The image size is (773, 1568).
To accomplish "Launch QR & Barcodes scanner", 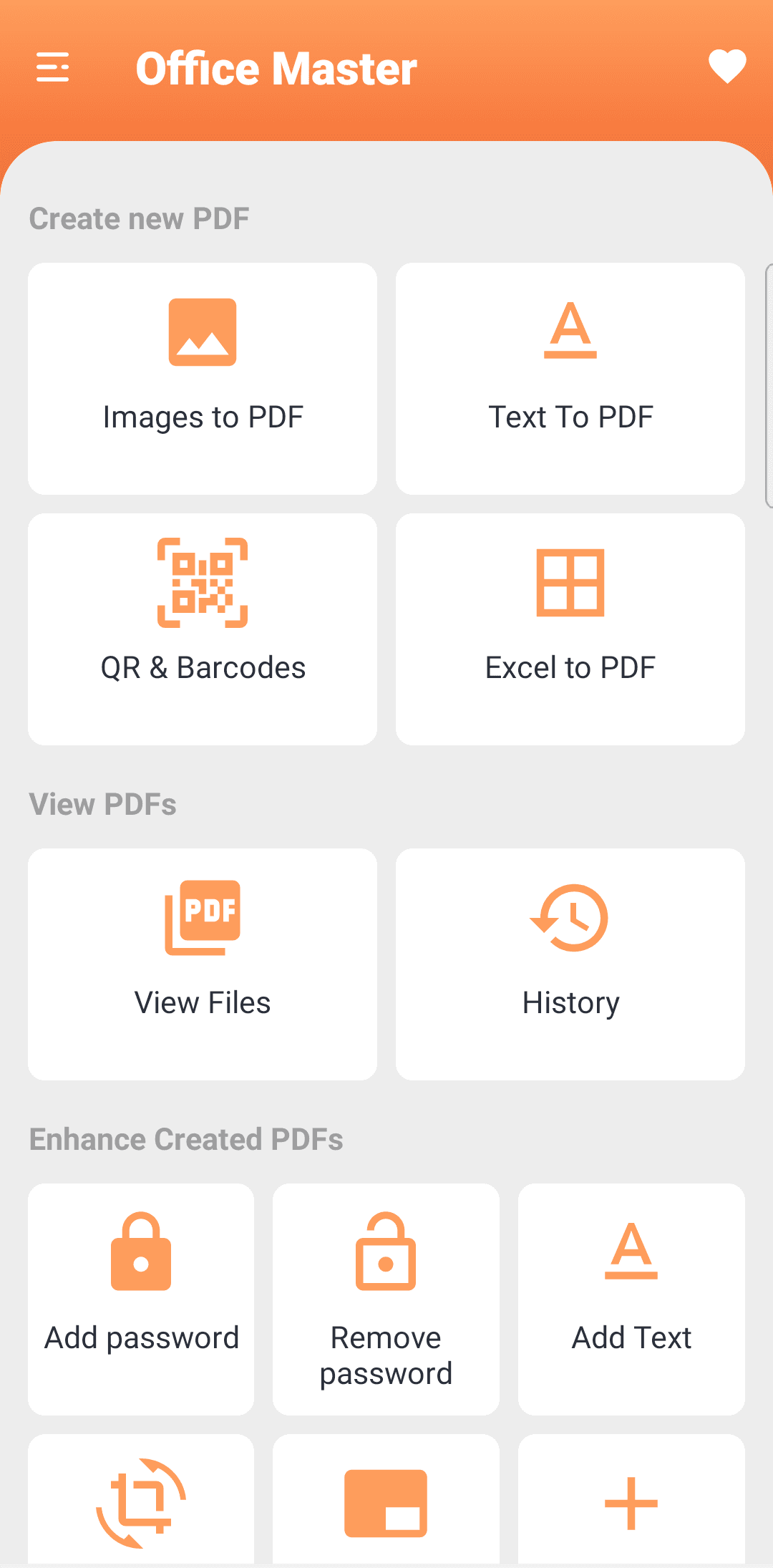I will [203, 629].
